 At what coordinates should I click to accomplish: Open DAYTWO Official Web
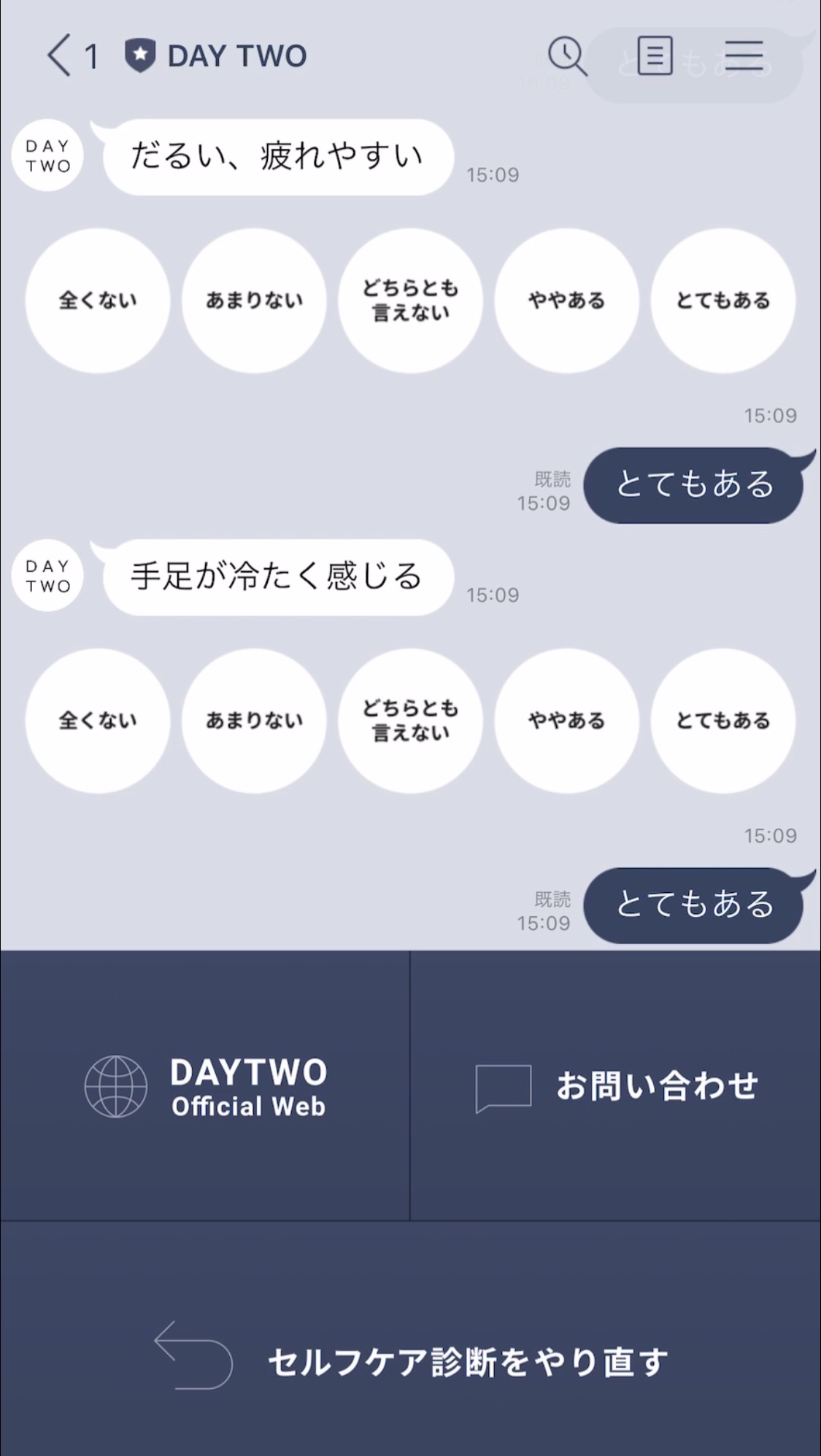point(205,1086)
